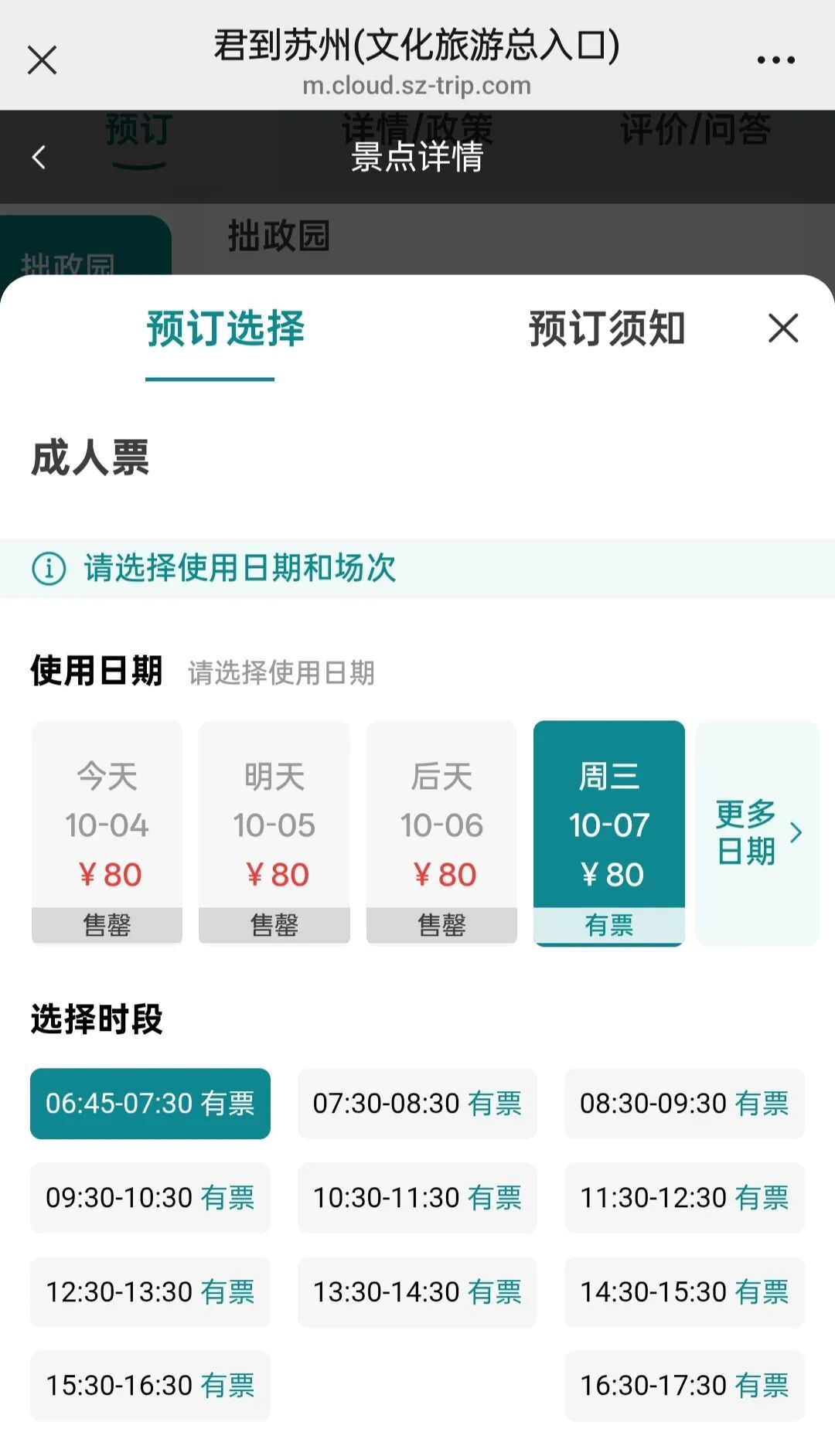Choose the 14:30-15:30 session
Image resolution: width=835 pixels, height=1456 pixels.
tap(684, 1292)
